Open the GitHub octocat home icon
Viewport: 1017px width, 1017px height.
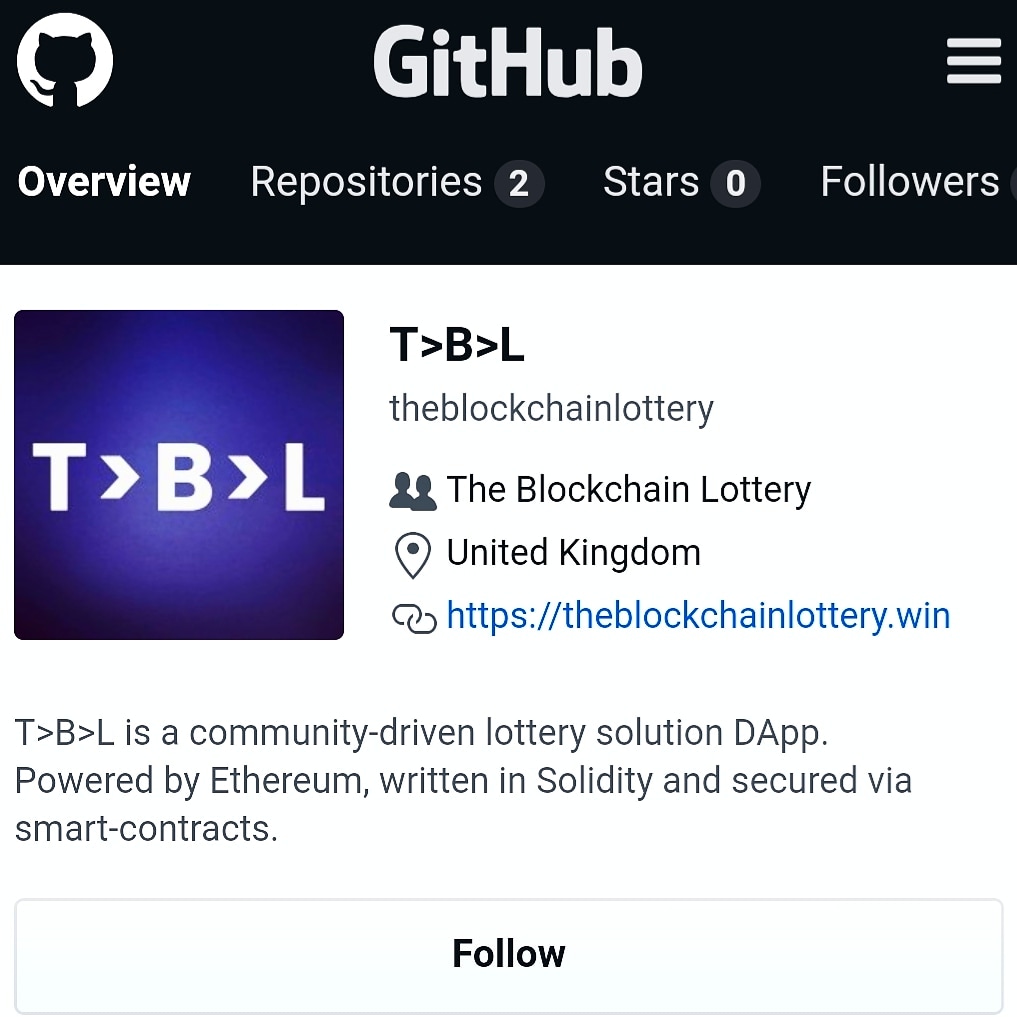coord(65,60)
